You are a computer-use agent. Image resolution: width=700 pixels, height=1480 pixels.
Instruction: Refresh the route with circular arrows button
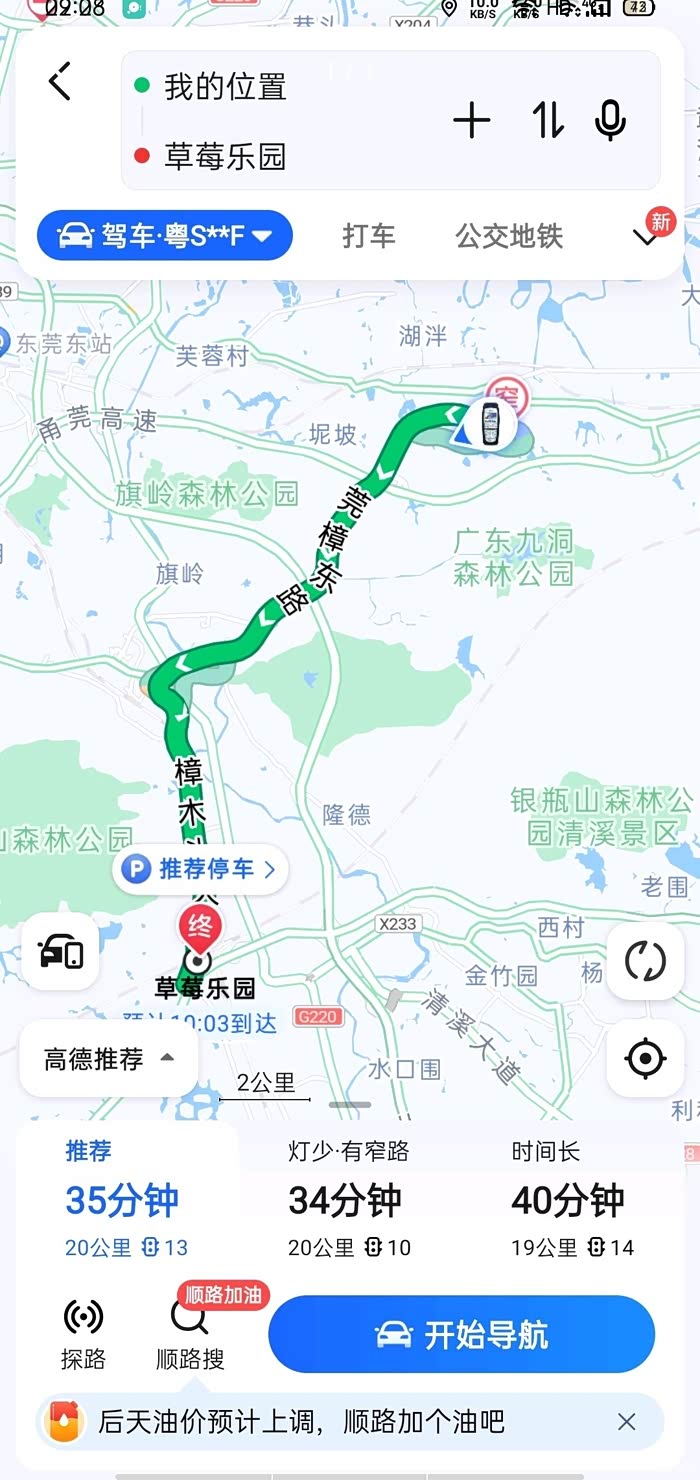[x=645, y=961]
